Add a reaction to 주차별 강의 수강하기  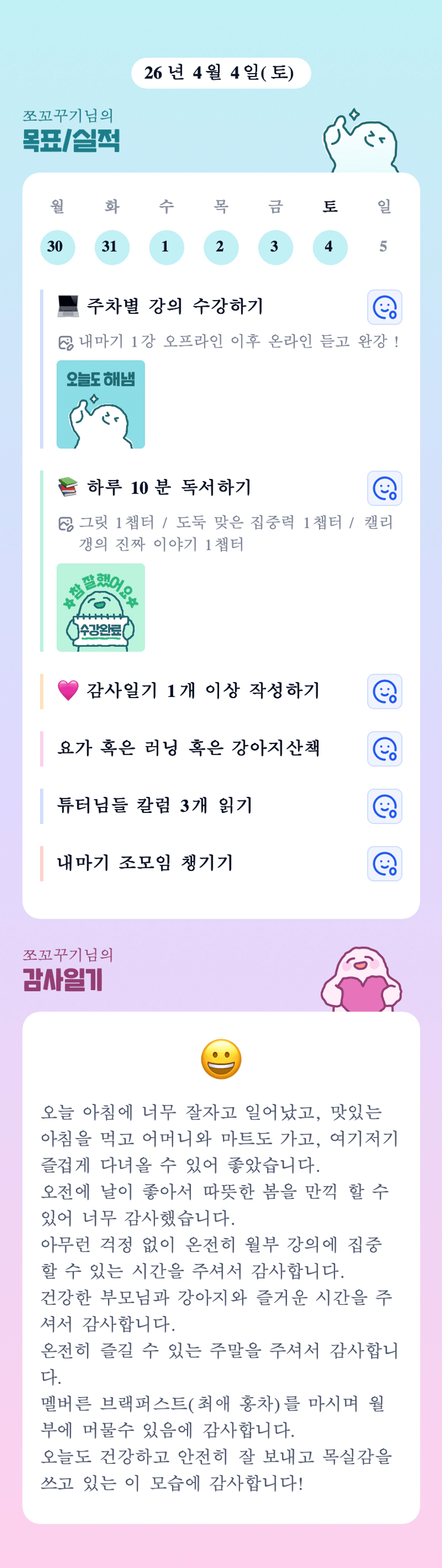[x=385, y=308]
